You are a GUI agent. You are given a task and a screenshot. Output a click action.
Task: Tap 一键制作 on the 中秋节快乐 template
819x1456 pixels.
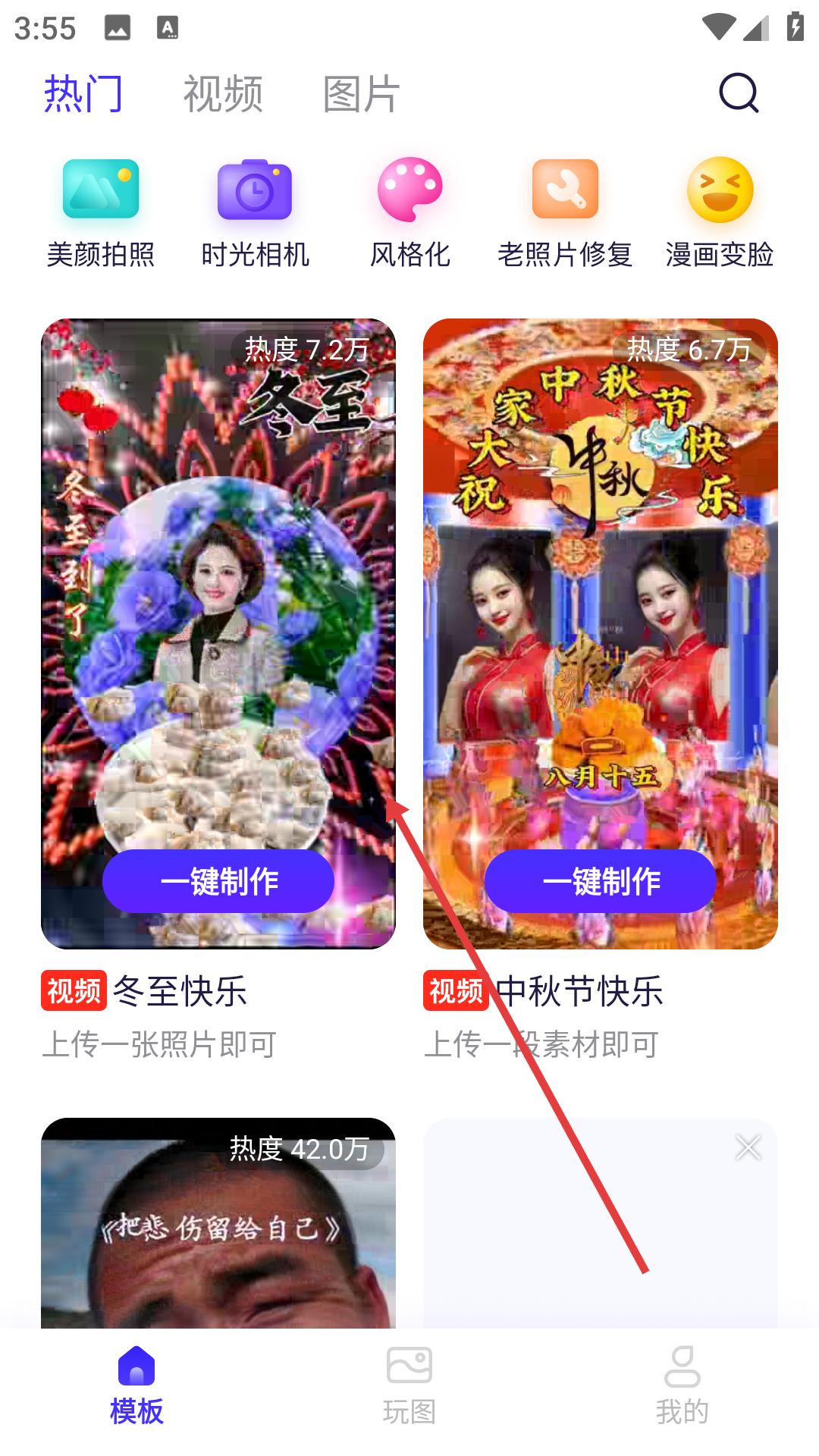pos(600,881)
